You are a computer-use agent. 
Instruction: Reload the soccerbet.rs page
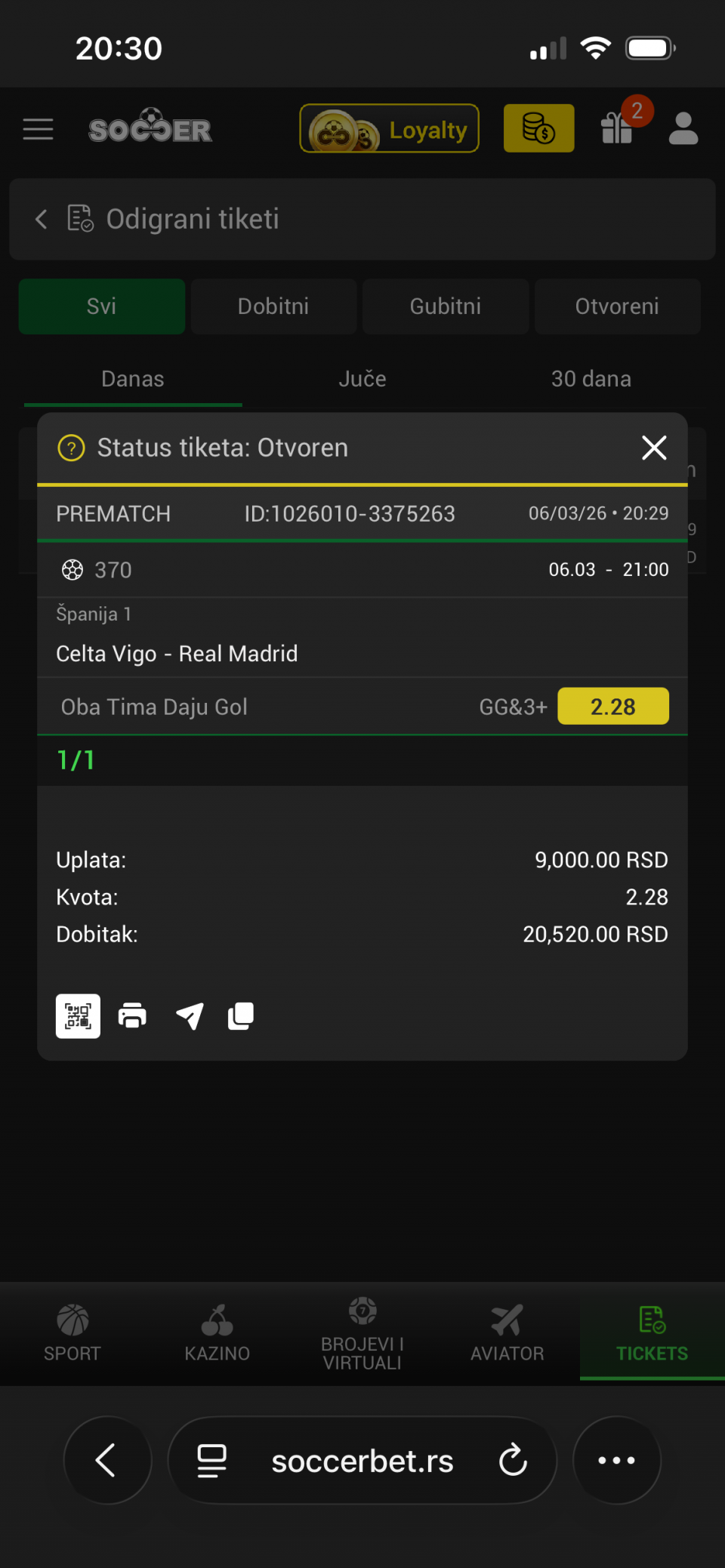513,1460
